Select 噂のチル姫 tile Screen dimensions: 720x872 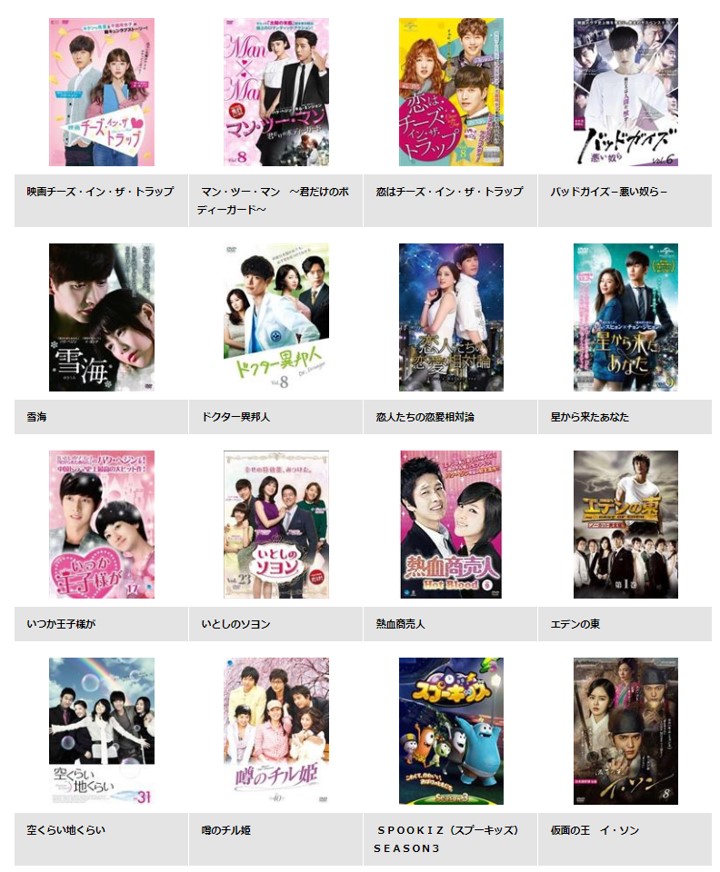point(275,731)
